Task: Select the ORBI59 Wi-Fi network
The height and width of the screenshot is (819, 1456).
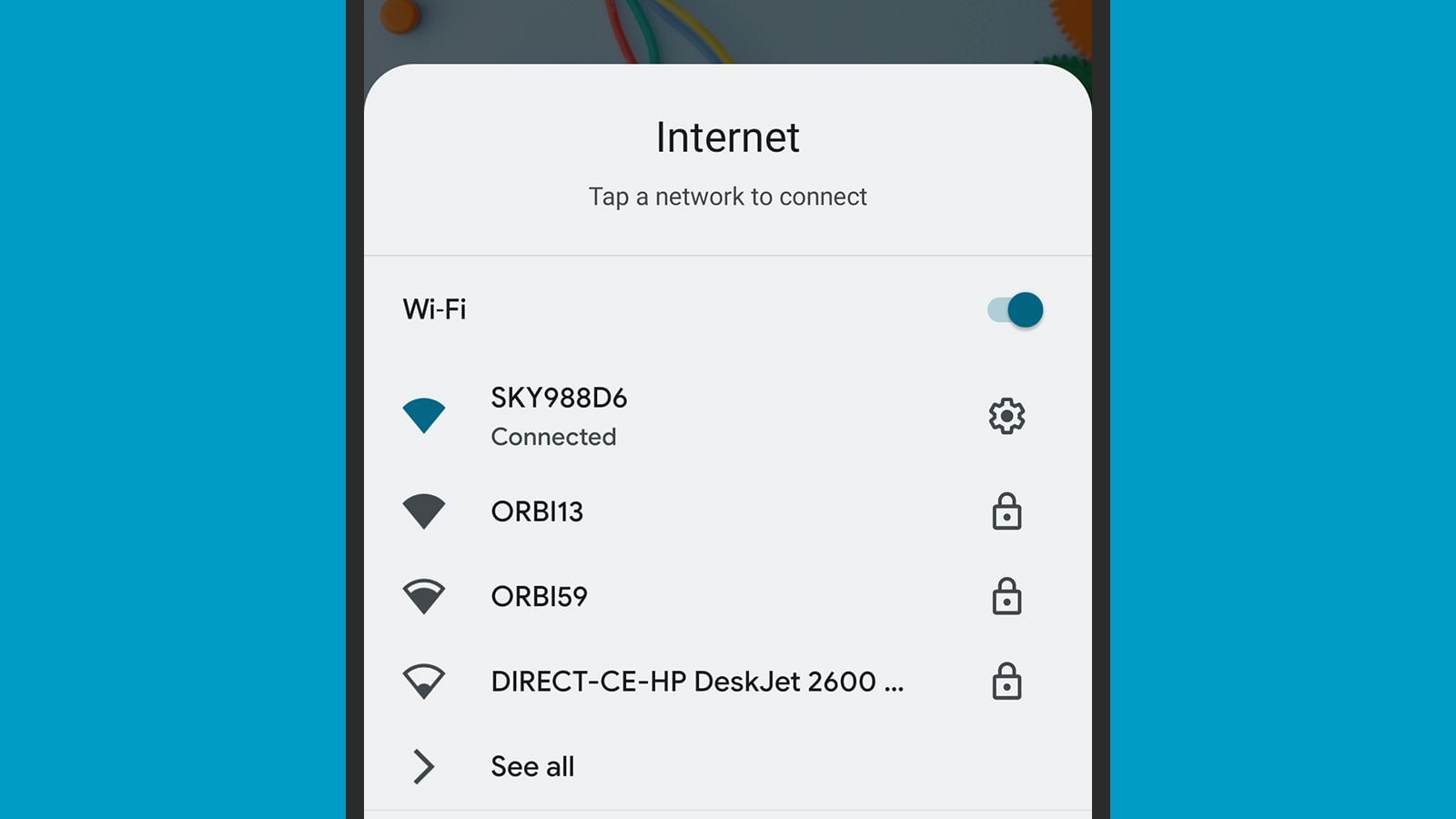Action: tap(539, 597)
